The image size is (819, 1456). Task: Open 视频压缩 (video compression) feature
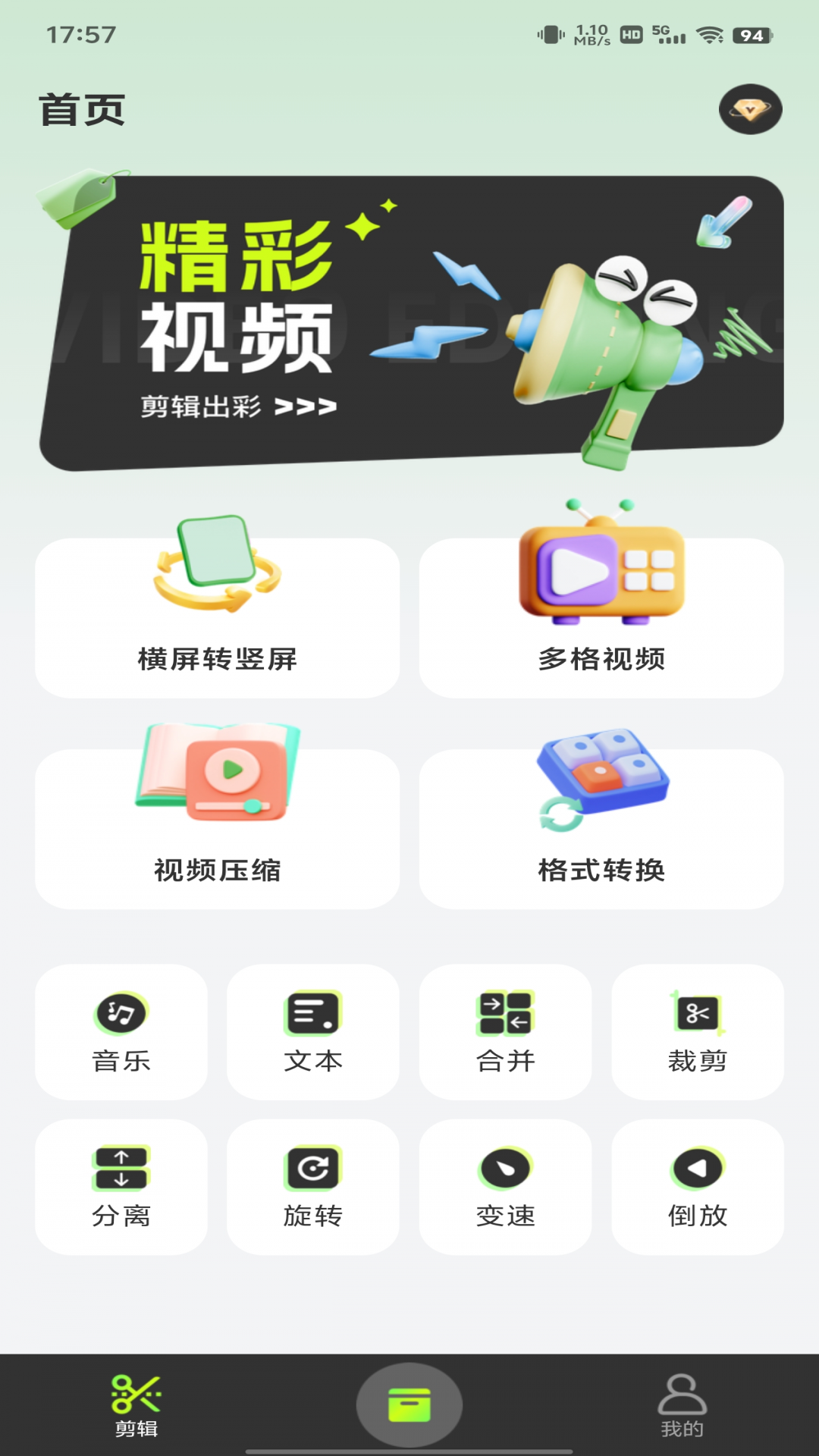pyautogui.click(x=218, y=825)
